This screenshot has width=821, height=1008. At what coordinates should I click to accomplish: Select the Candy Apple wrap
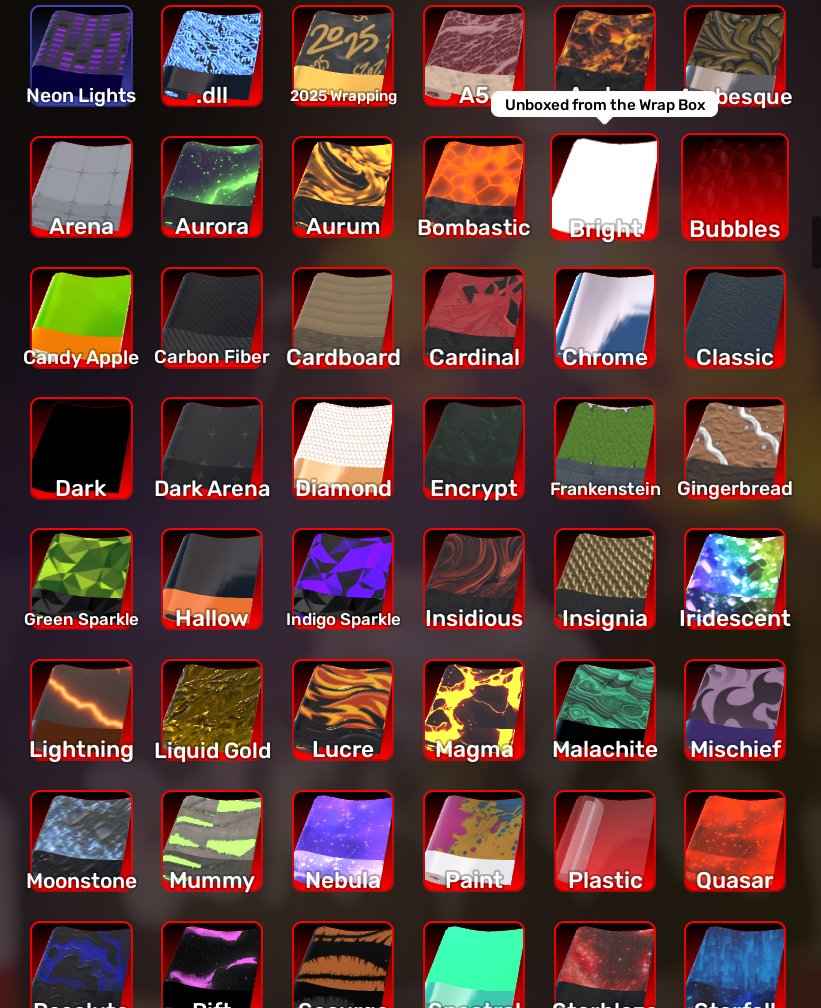[x=81, y=318]
